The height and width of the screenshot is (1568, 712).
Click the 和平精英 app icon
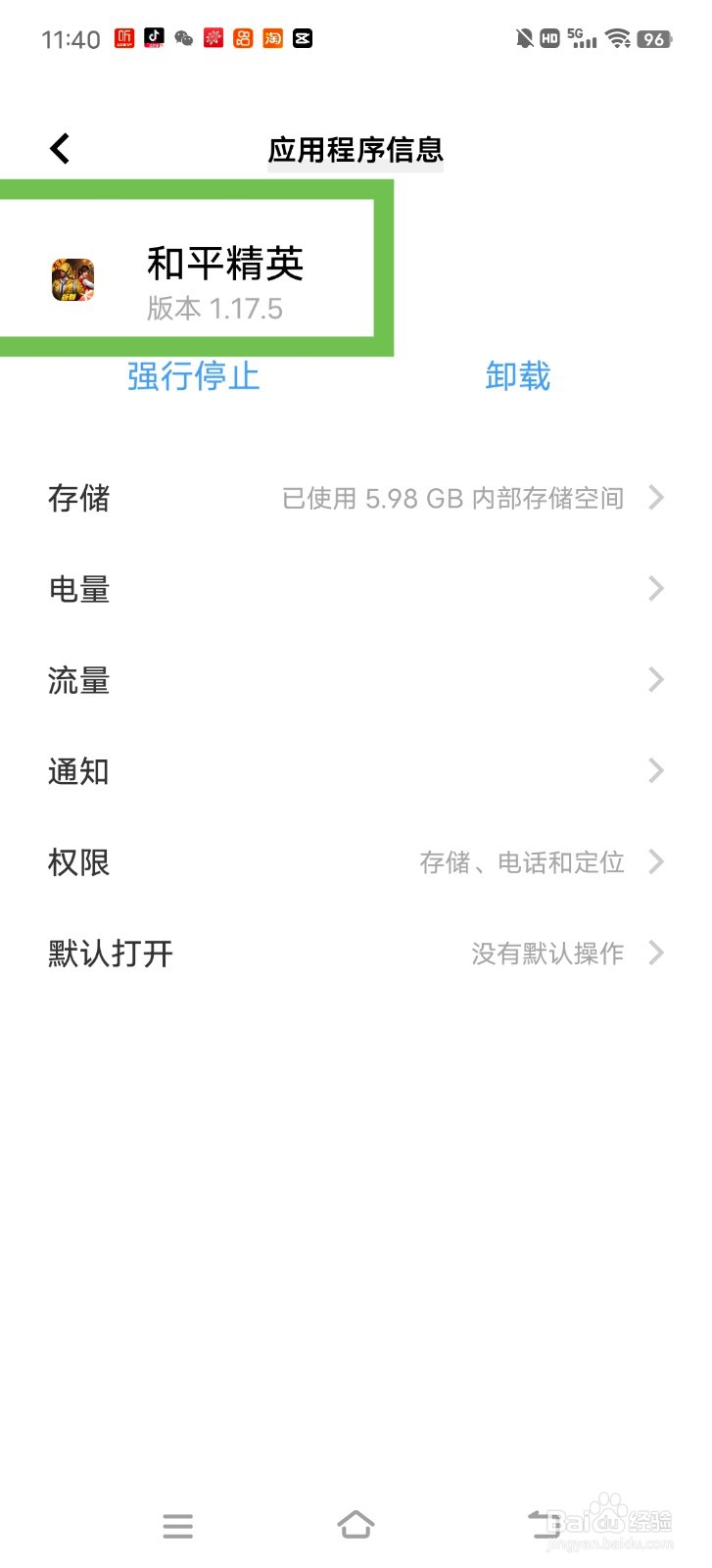coord(73,279)
